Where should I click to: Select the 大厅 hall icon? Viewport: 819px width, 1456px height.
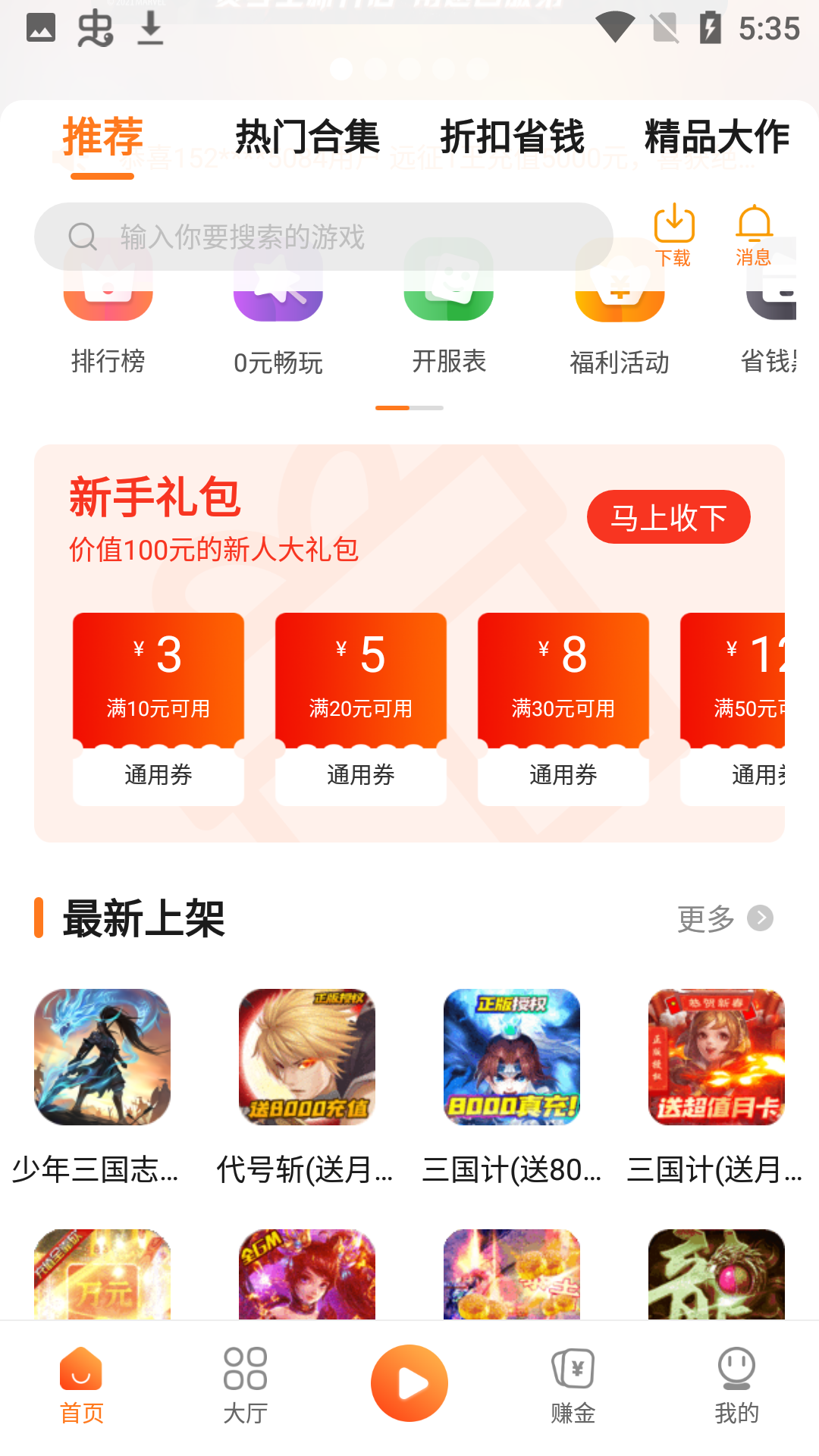pos(245,1388)
